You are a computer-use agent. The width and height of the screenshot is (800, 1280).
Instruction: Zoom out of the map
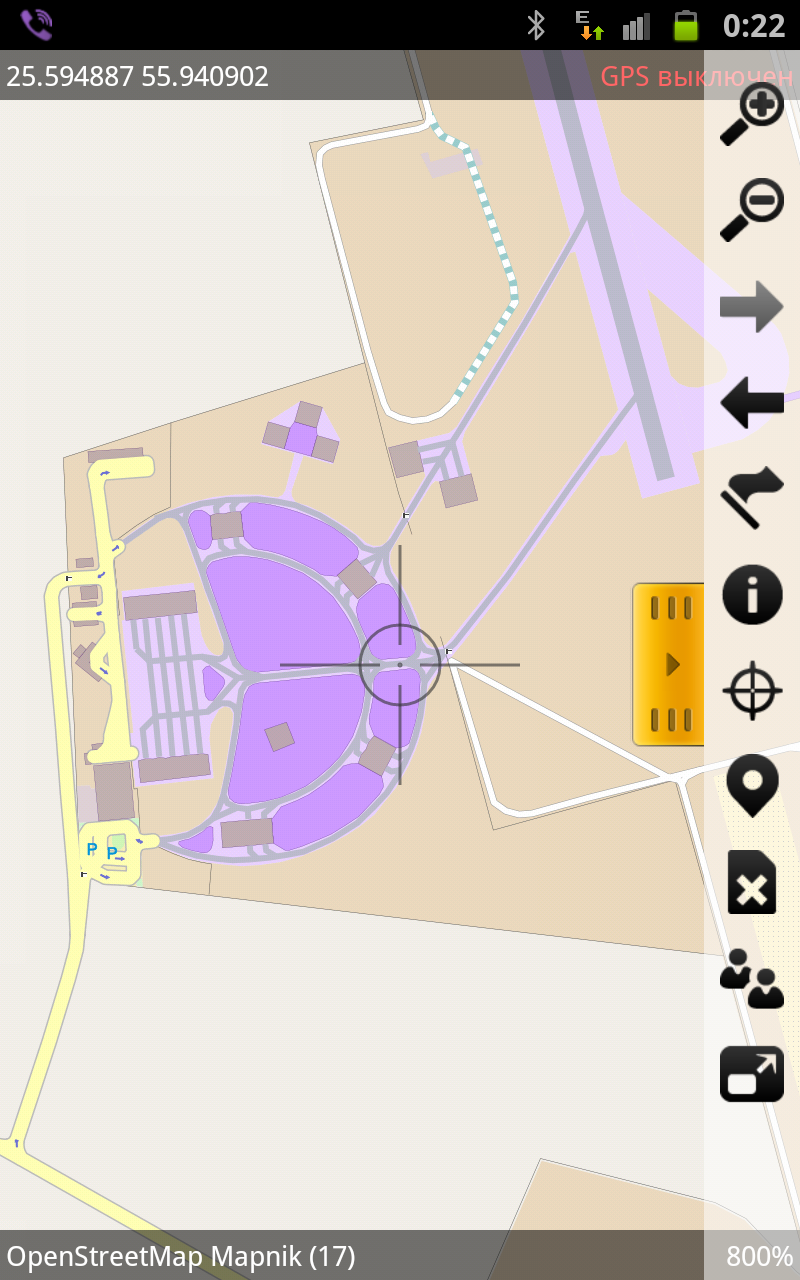pos(752,210)
